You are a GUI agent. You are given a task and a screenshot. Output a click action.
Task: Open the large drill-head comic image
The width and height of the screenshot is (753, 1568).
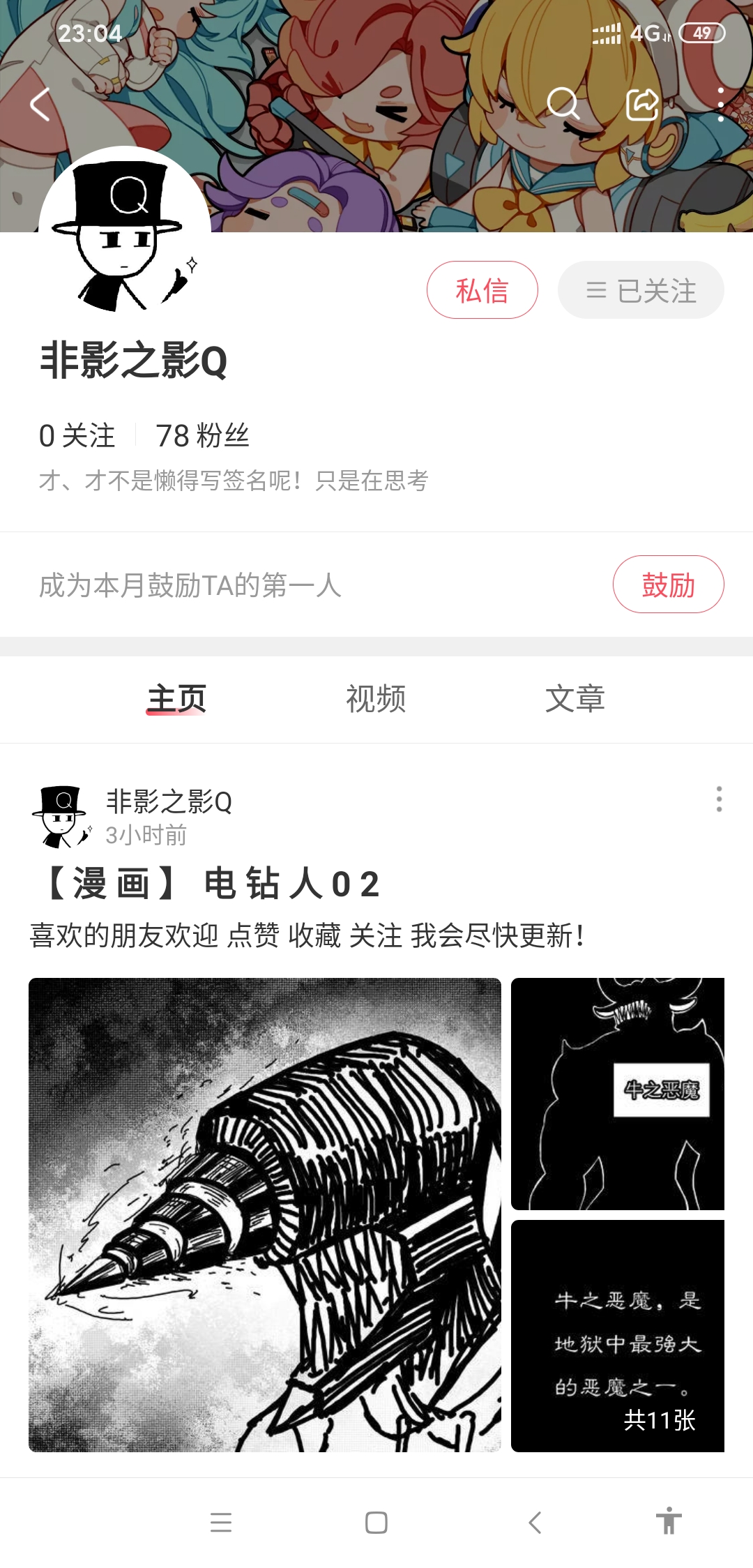(265, 1215)
